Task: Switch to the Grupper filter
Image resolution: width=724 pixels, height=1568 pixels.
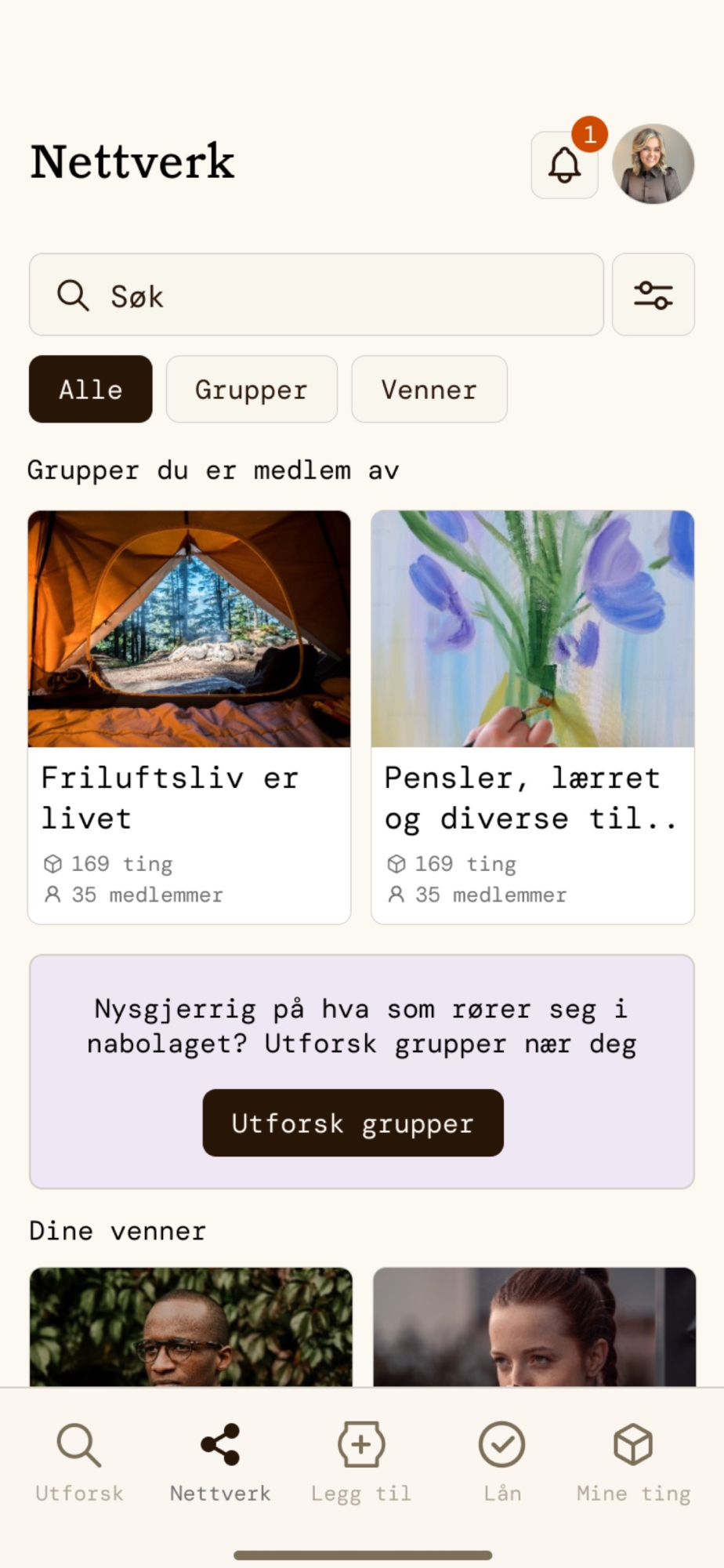Action: point(252,389)
